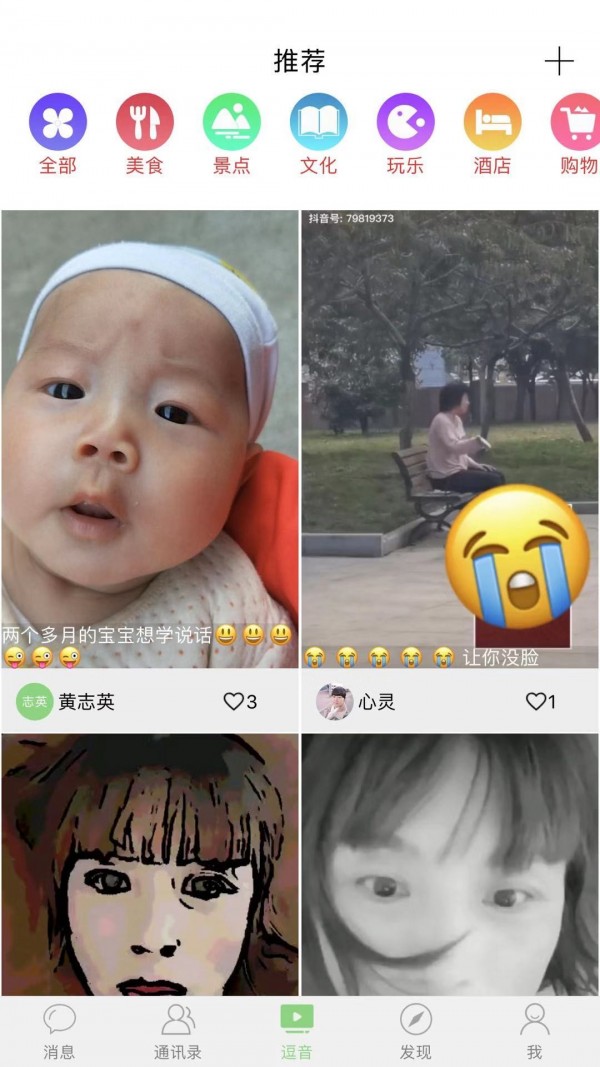This screenshot has height=1067, width=600.
Task: Choose the 景点 category
Action: pos(231,134)
